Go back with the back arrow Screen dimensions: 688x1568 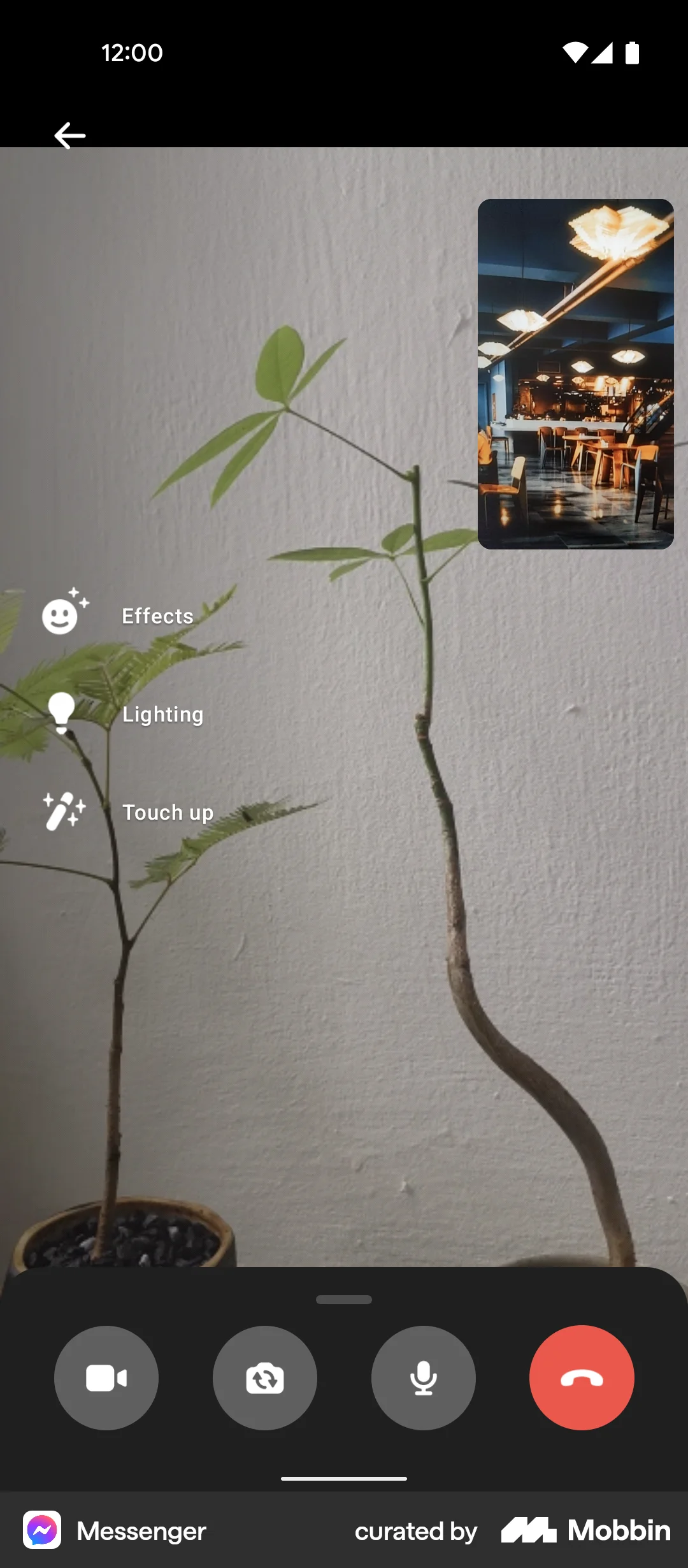pyautogui.click(x=69, y=135)
